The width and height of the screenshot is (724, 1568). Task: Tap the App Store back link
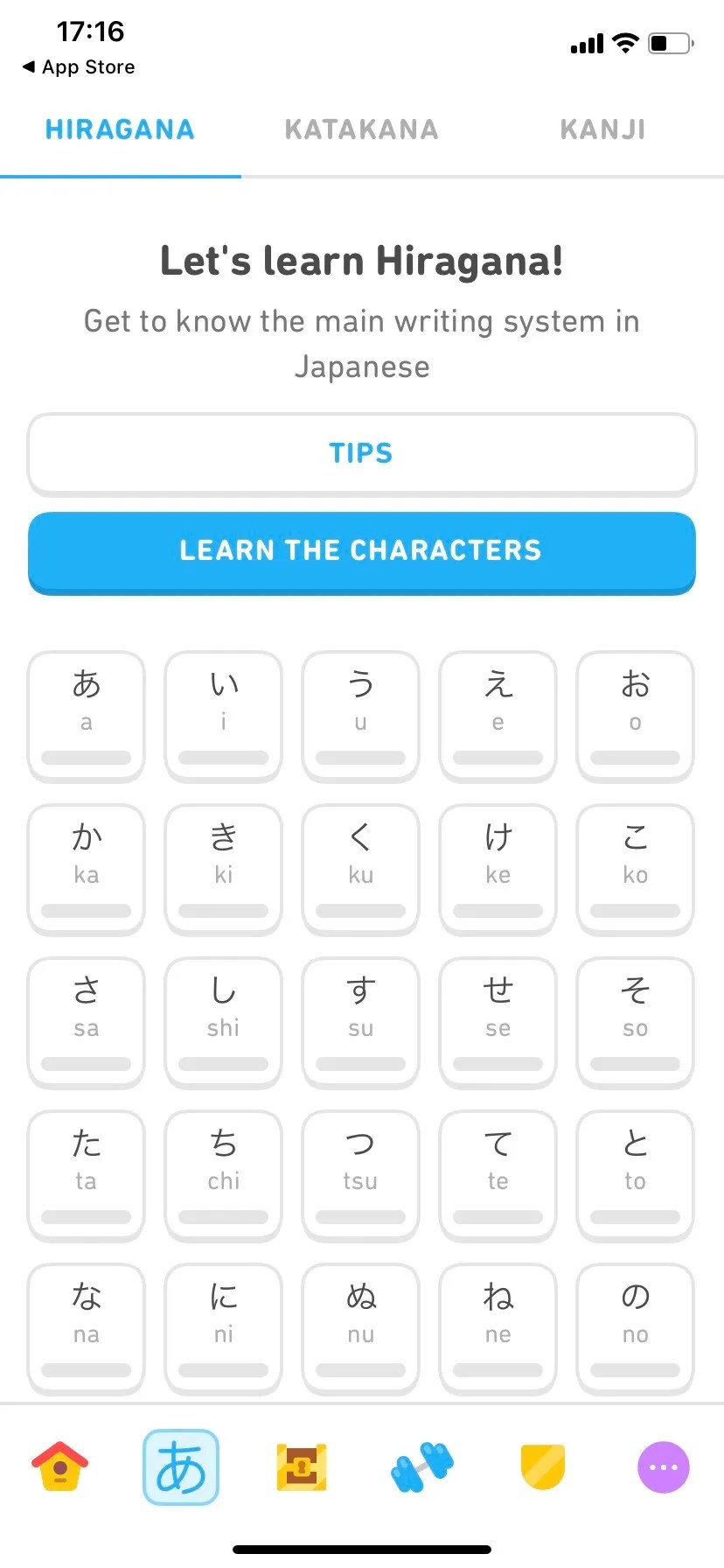pos(77,66)
